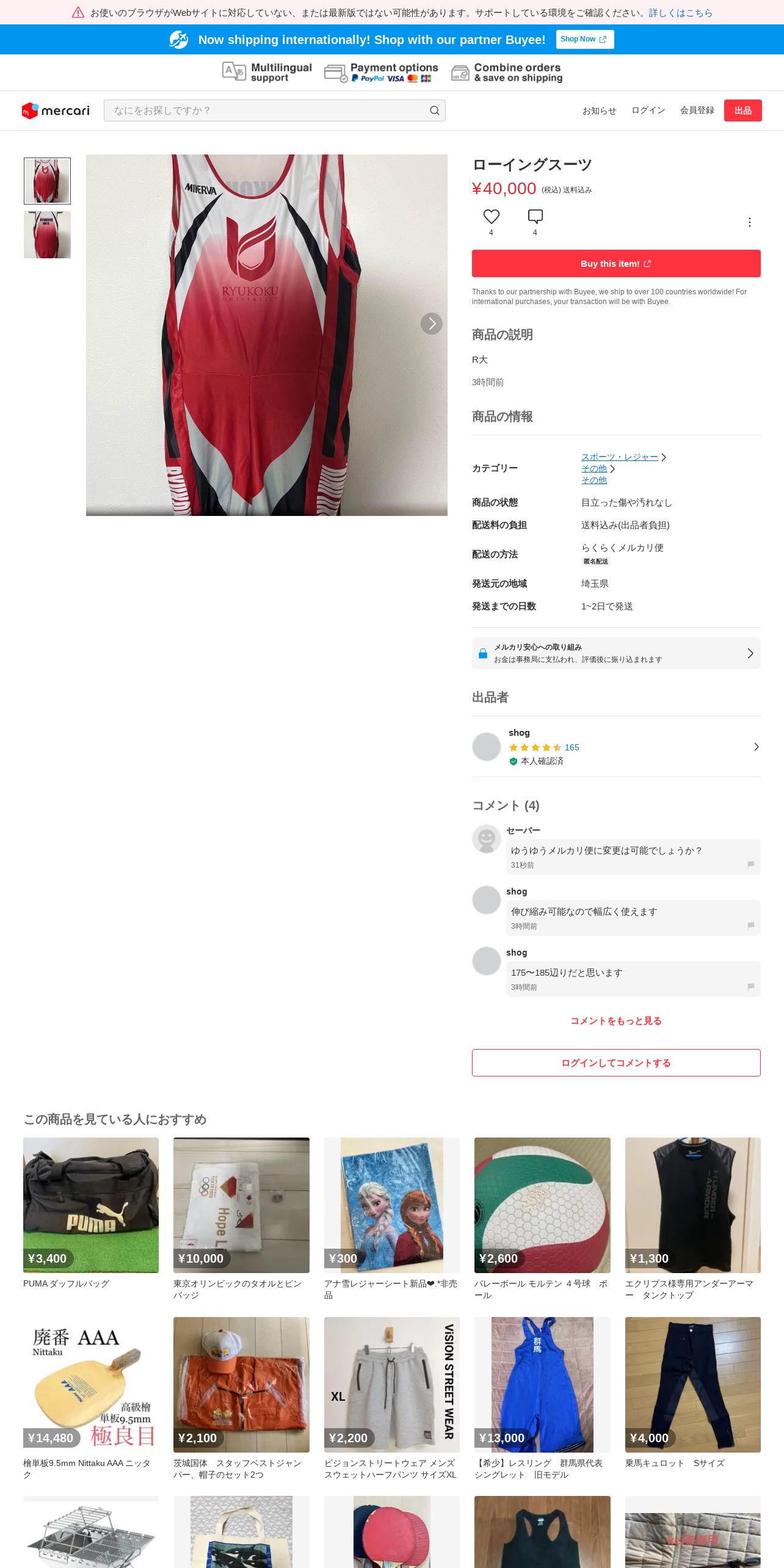Screen dimensions: 784x1568
Task: Open the three-dot overflow menu
Action: point(749,222)
